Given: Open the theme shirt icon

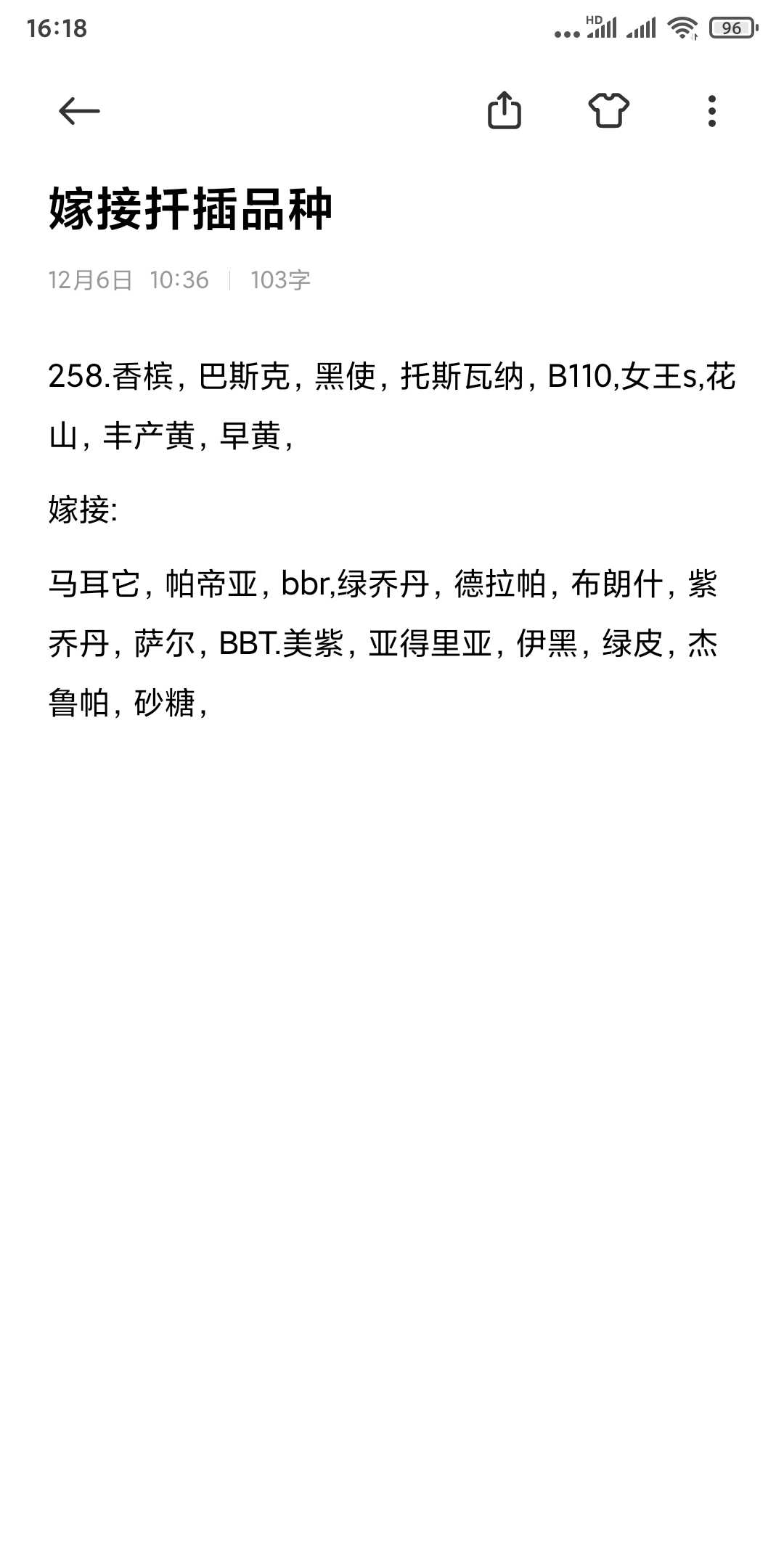Looking at the screenshot, I should pos(608,110).
